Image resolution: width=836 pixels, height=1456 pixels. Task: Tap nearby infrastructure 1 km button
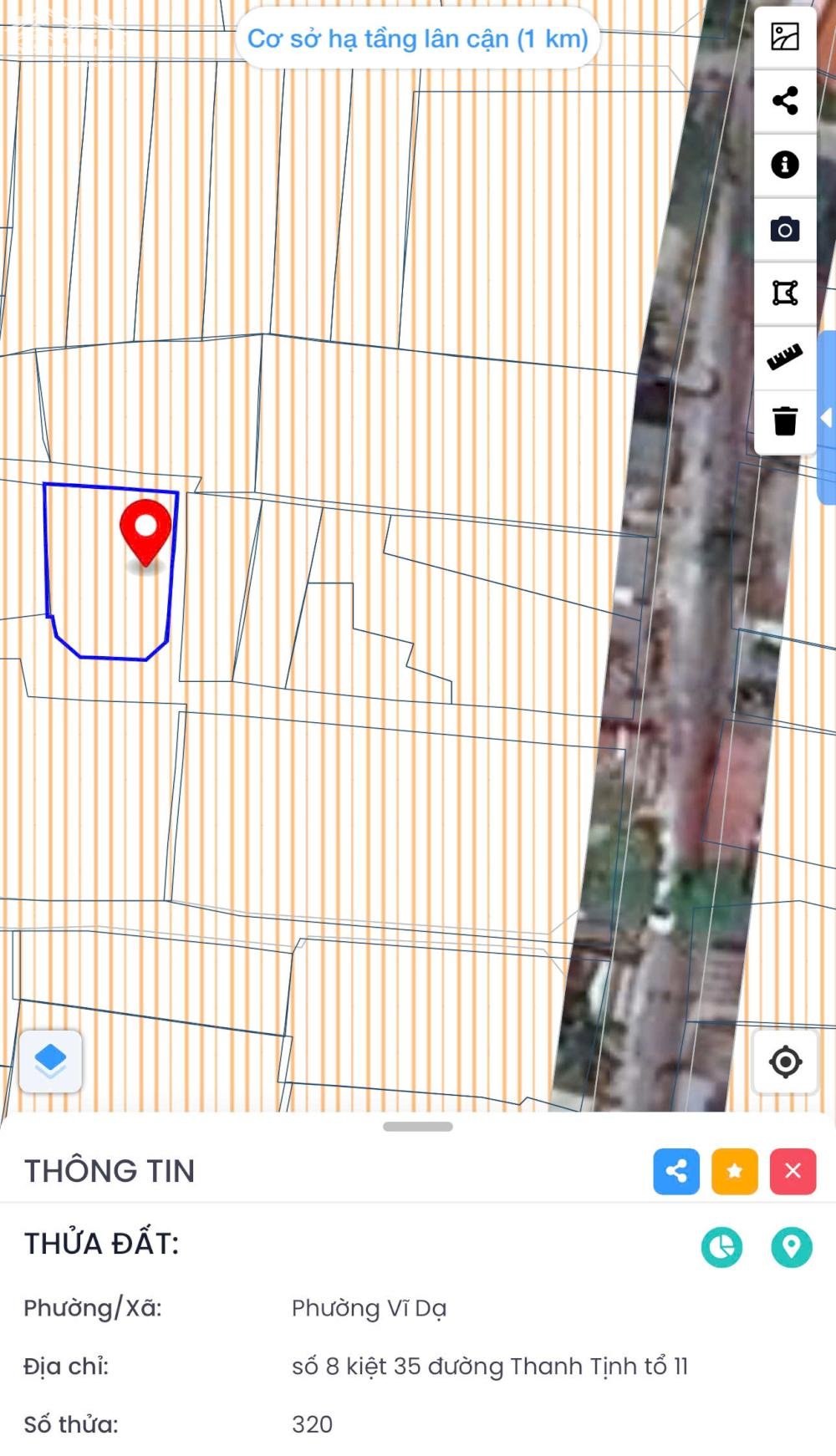click(x=417, y=38)
